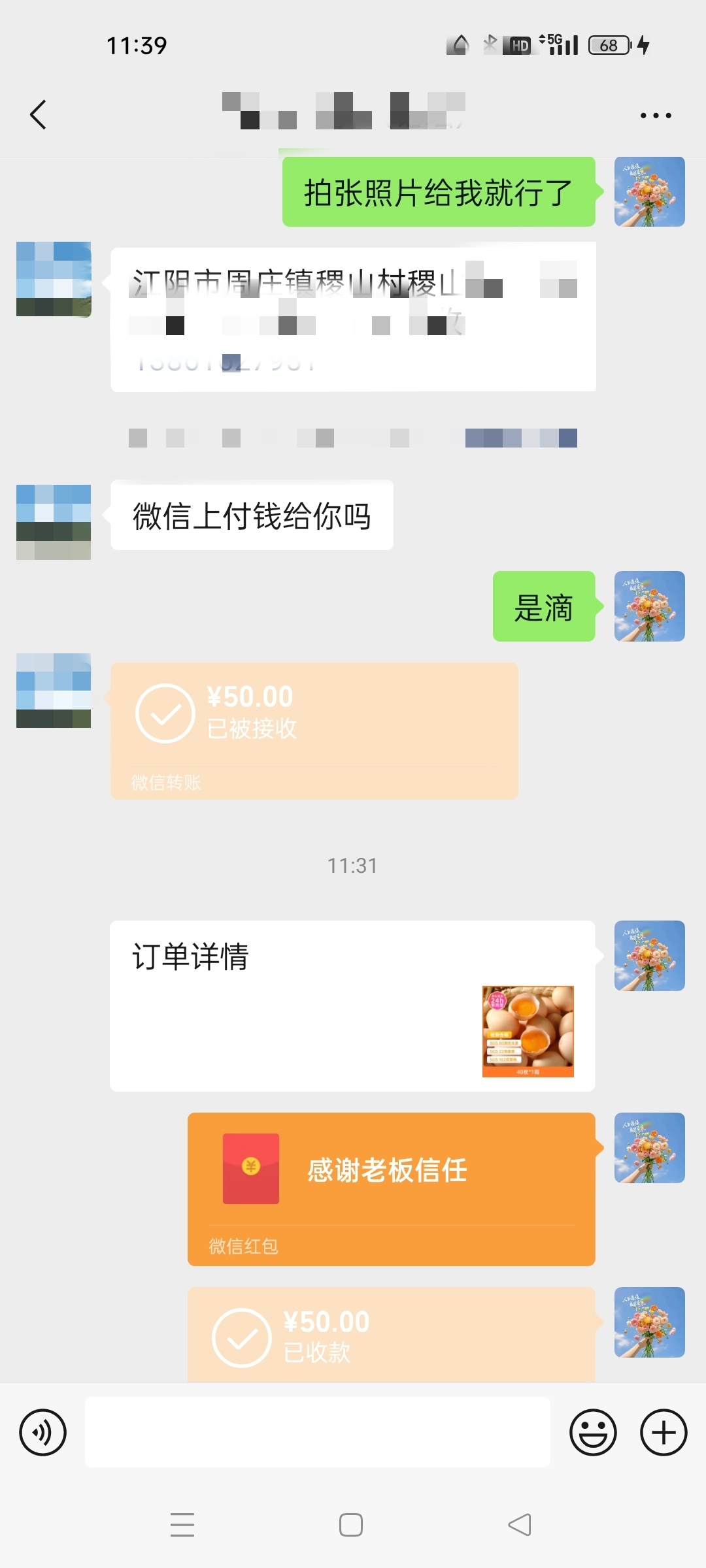
Task: Tap the system home button
Action: (351, 1525)
